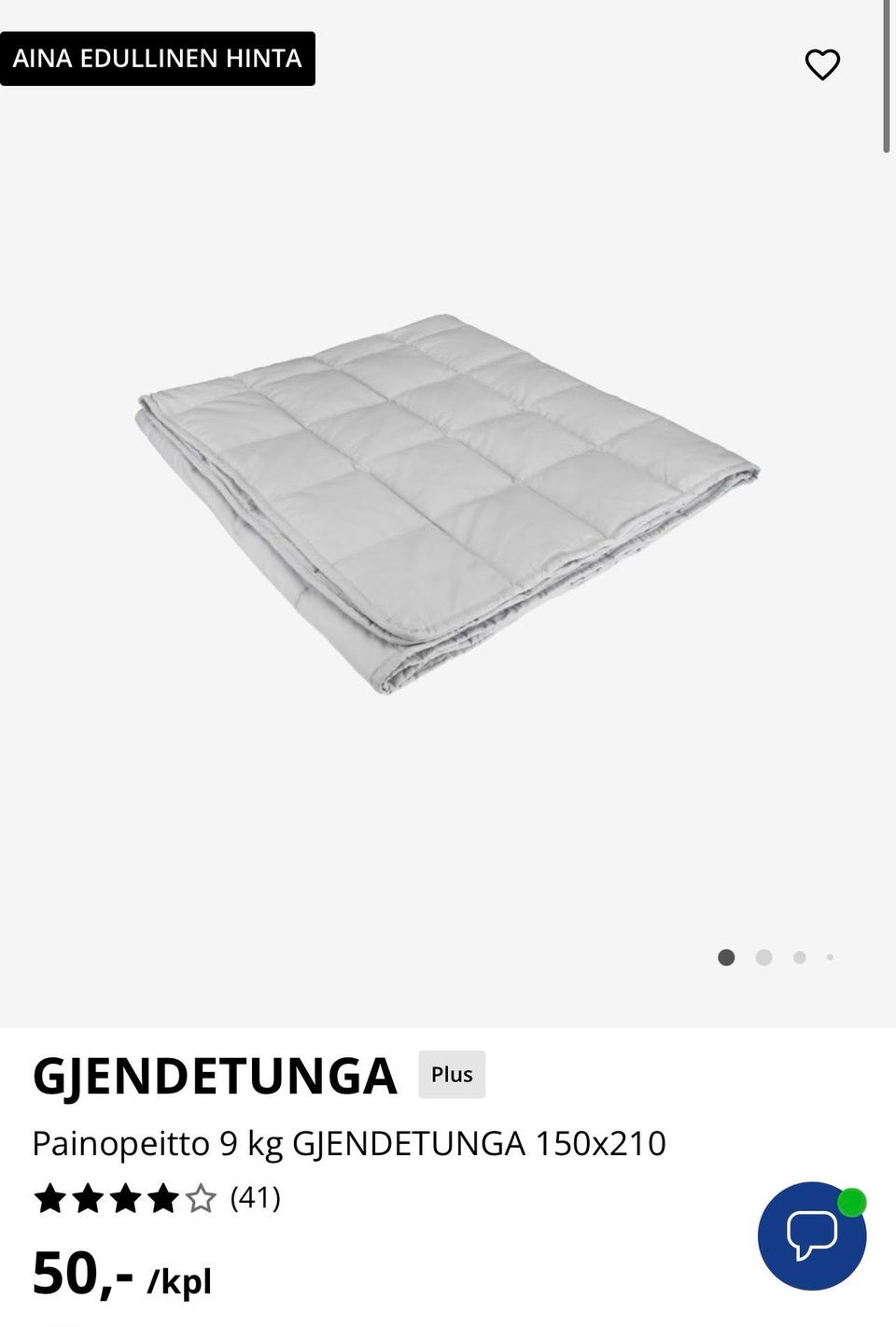Click the second filled rating star

87,1200
